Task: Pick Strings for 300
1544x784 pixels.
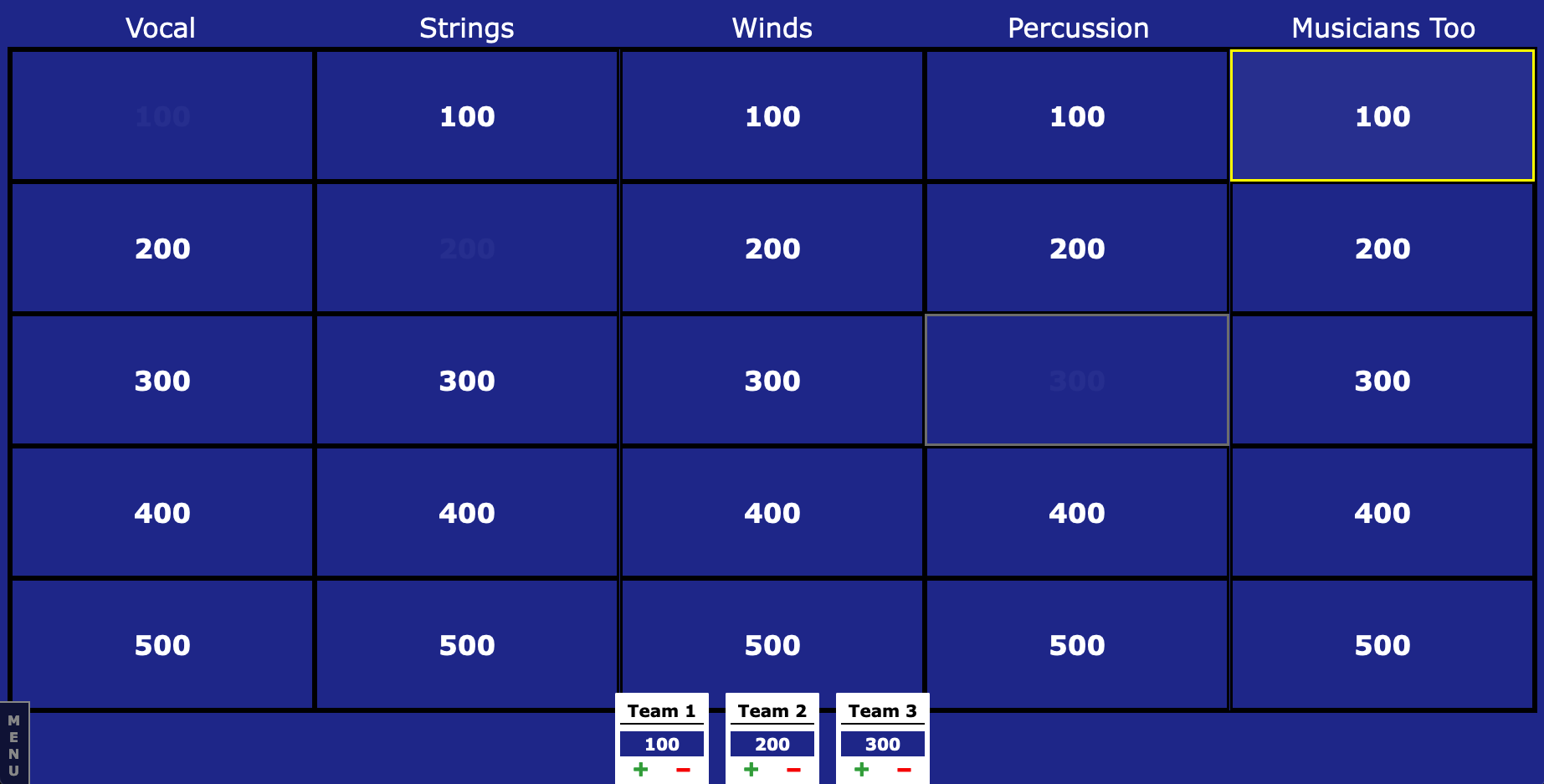Action: pyautogui.click(x=467, y=381)
